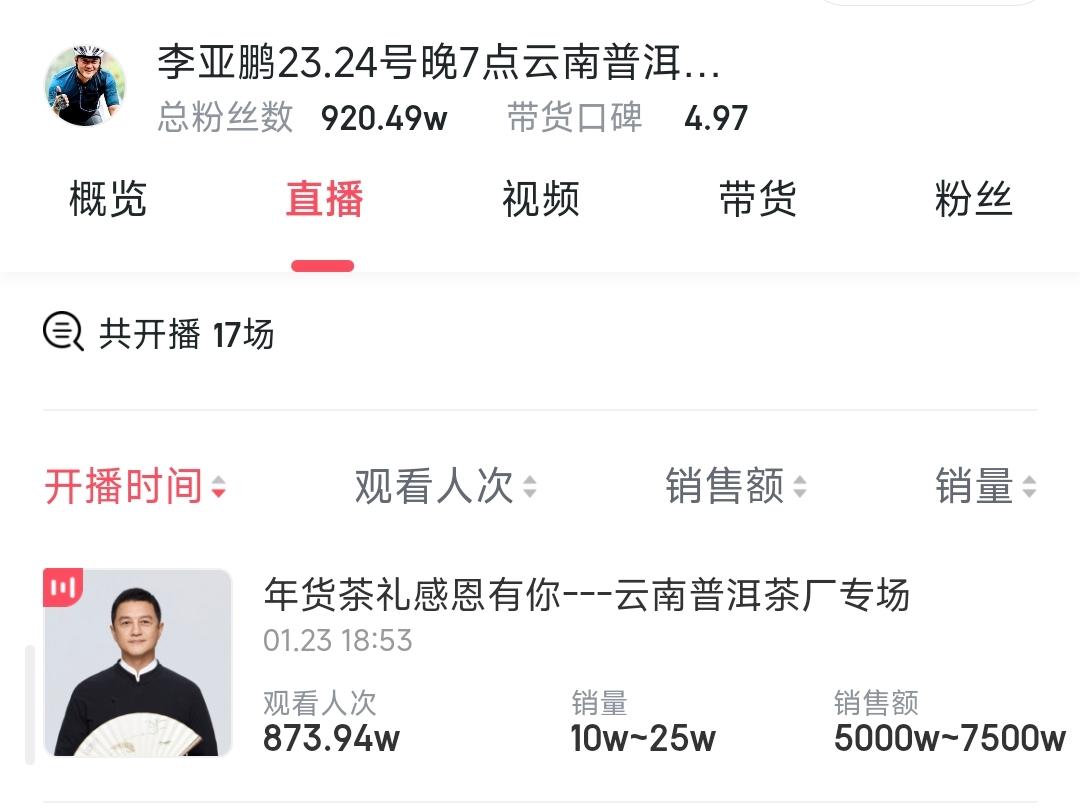Sort the list by 销售额

point(735,487)
